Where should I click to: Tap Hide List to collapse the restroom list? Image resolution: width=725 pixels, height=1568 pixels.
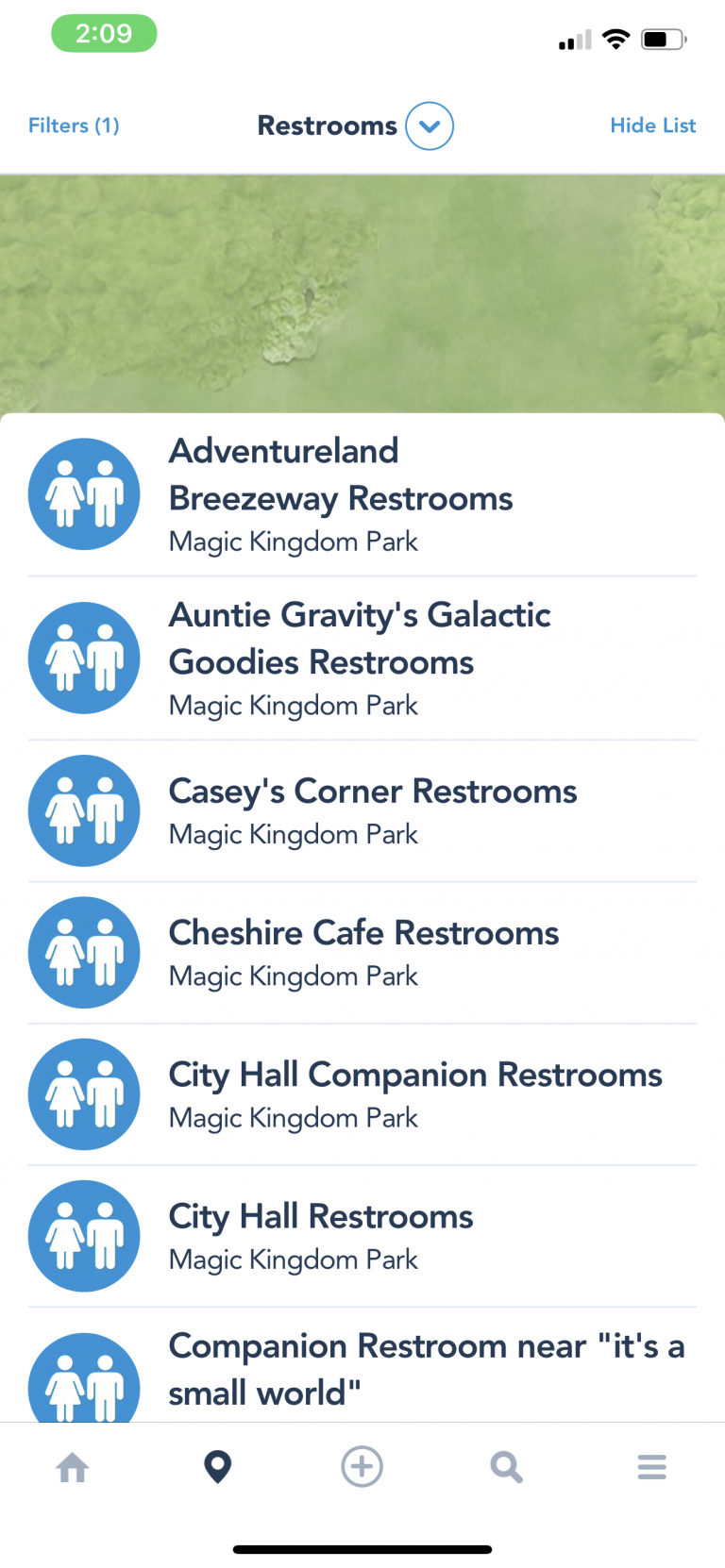click(653, 125)
